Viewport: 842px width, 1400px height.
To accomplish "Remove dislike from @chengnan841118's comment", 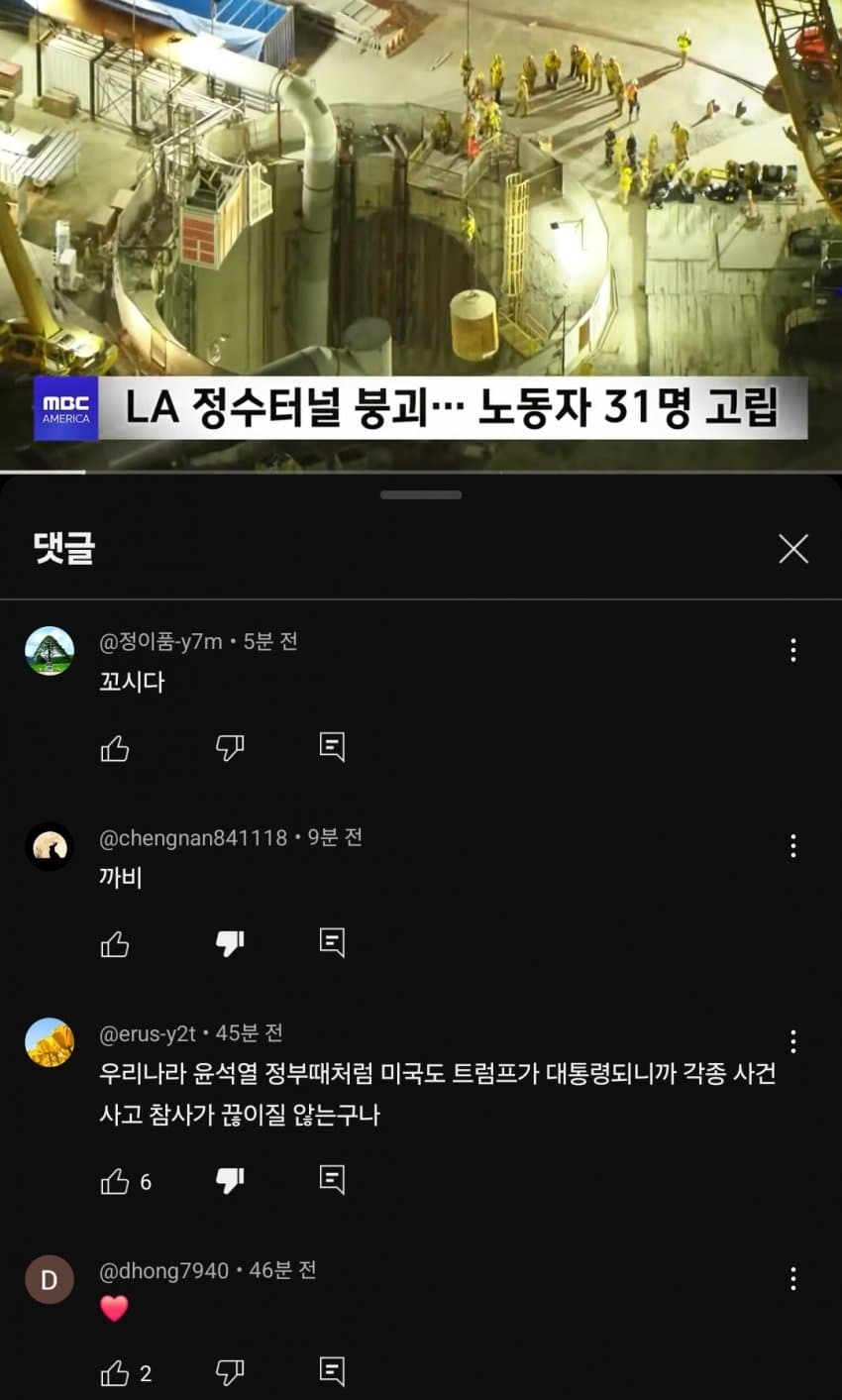I will point(230,944).
